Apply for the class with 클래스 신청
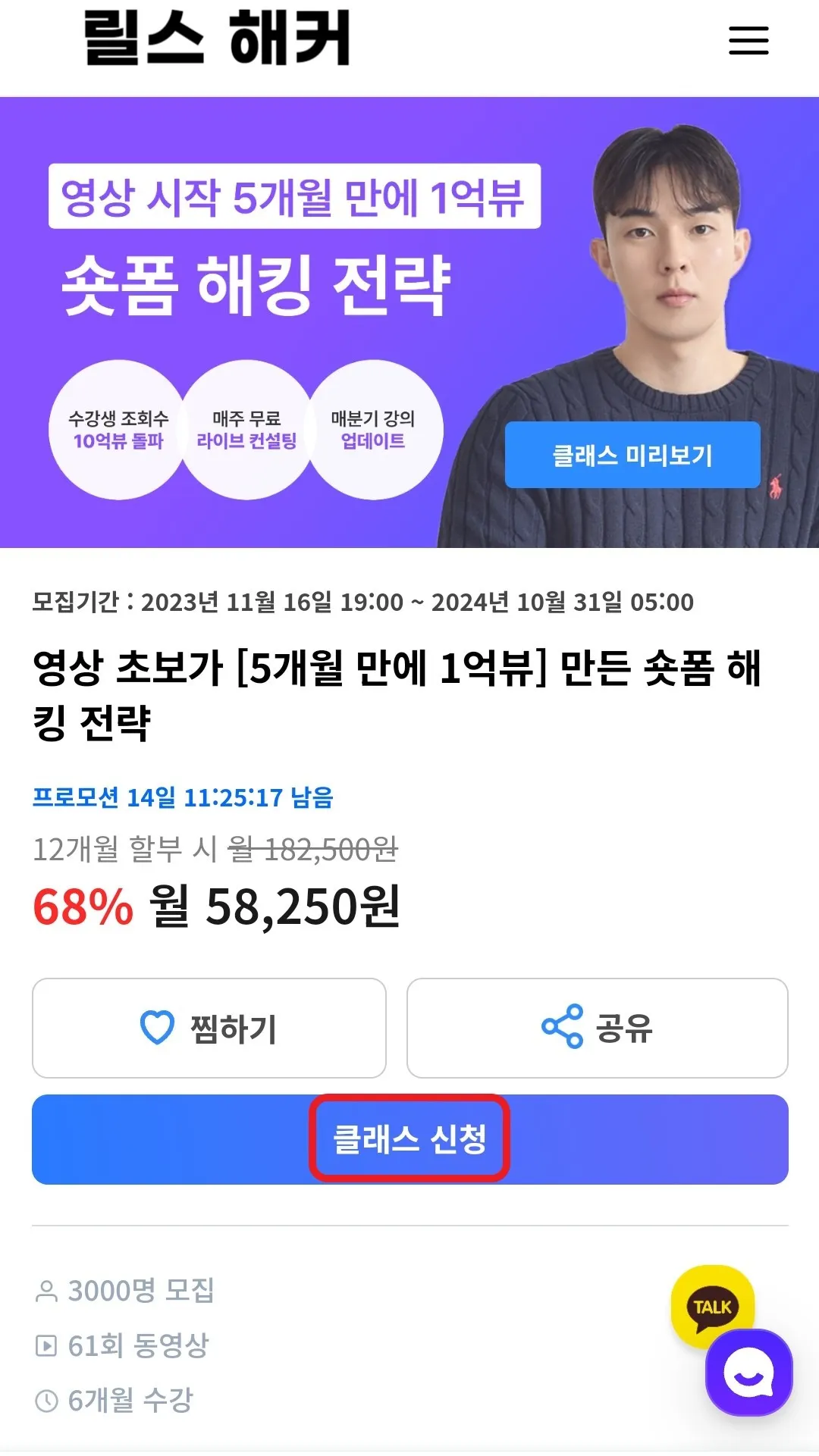This screenshot has height=1456, width=819. click(409, 1139)
